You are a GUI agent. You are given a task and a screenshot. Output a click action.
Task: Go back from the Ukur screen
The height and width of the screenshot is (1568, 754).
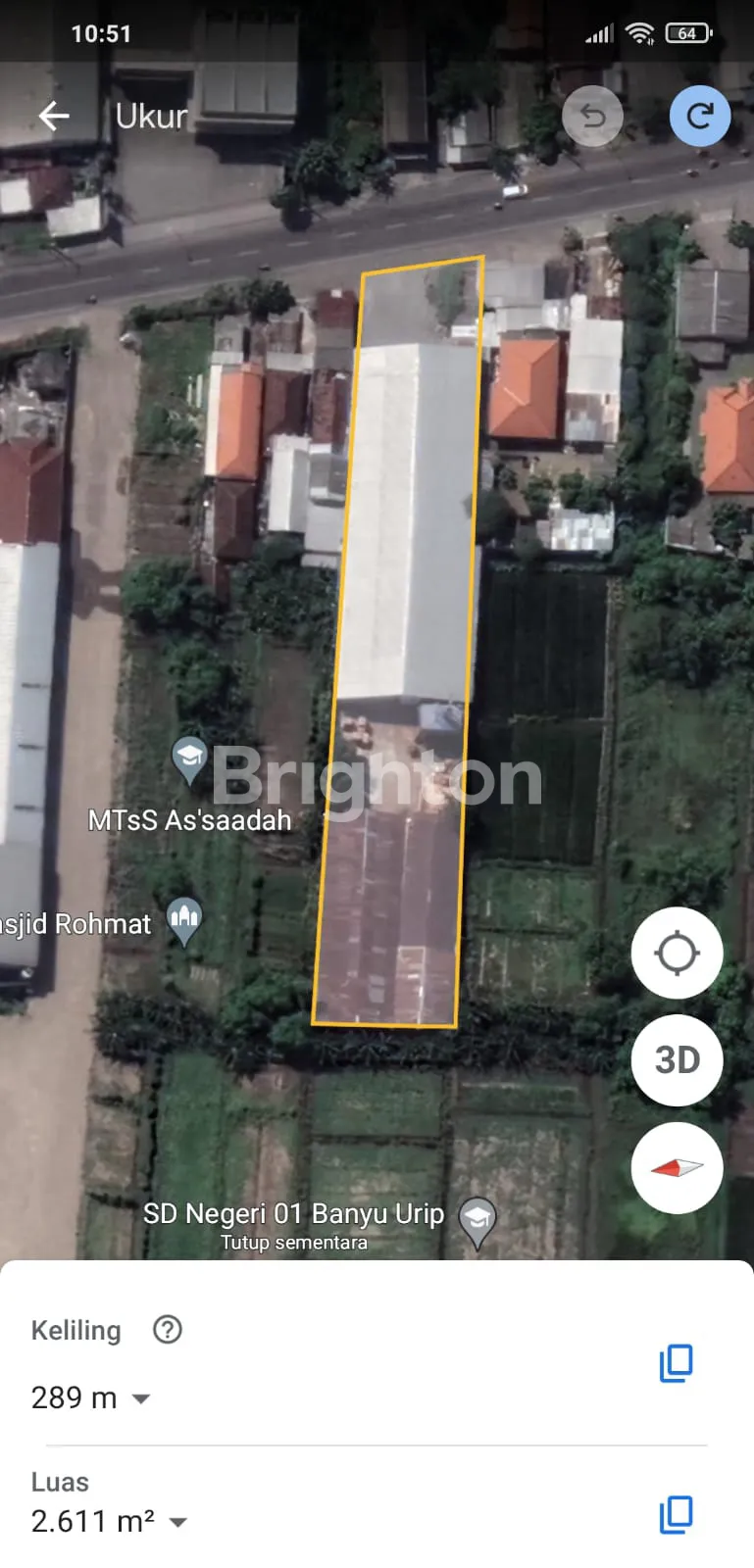[x=54, y=117]
